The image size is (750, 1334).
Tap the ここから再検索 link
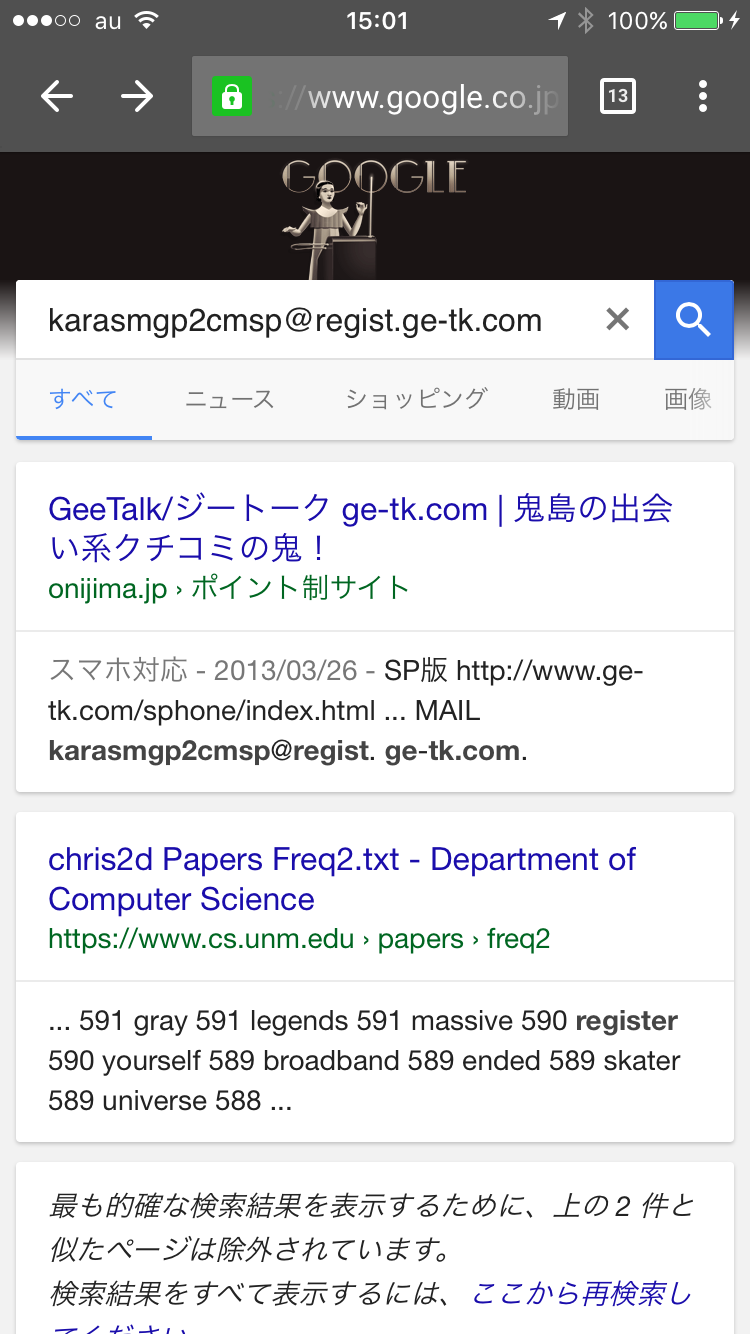[x=580, y=1293]
